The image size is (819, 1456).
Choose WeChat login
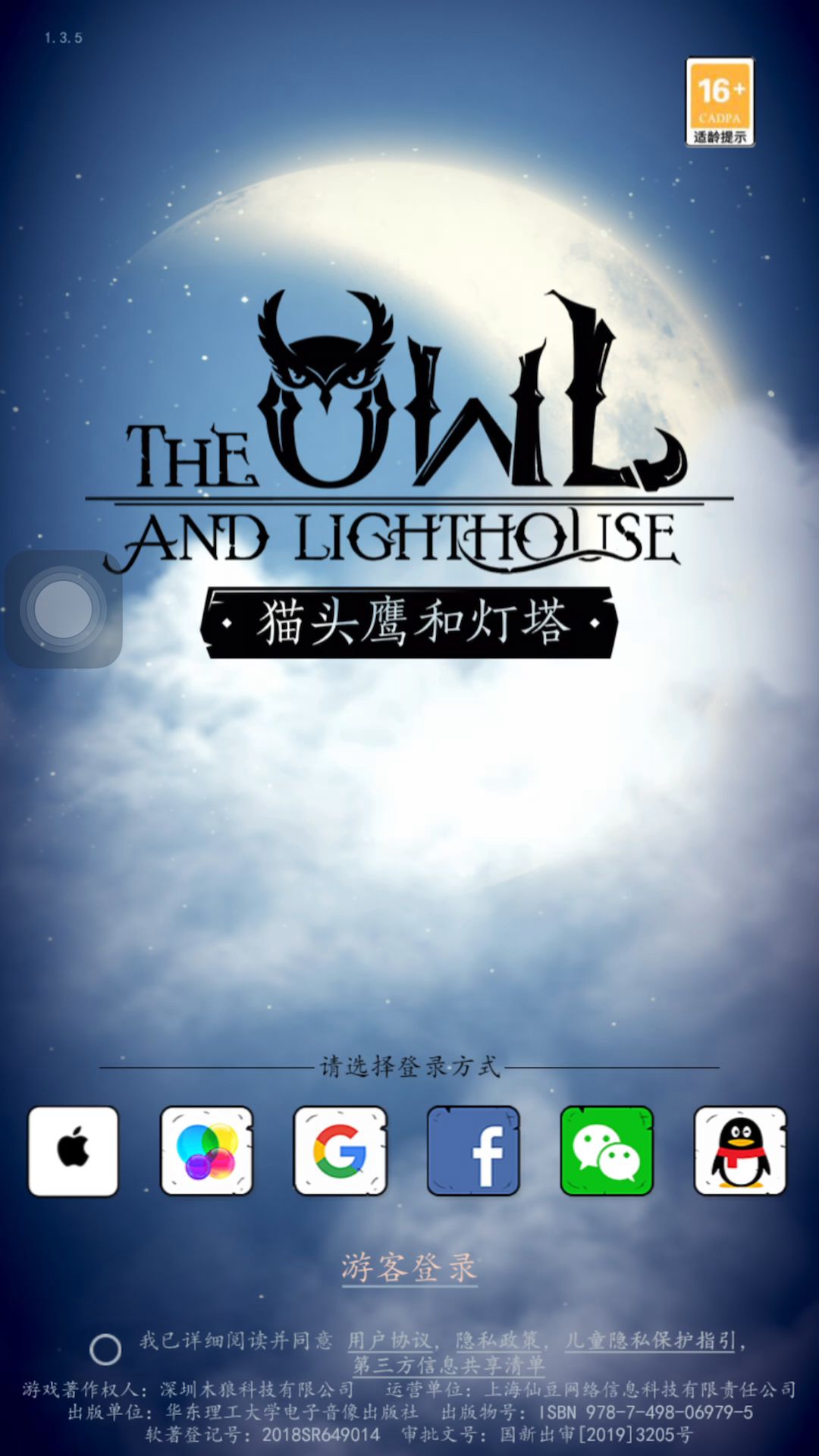[x=607, y=1150]
